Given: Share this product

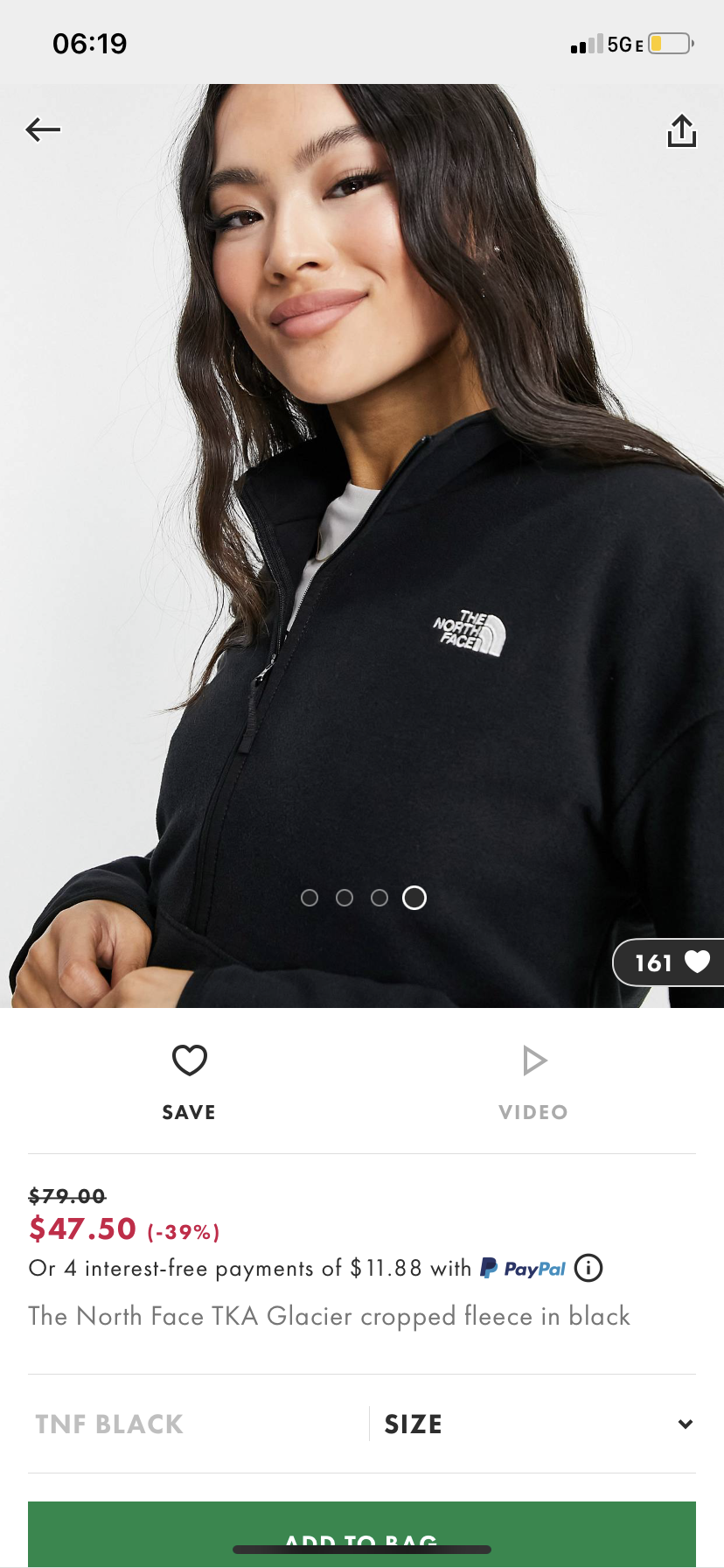Looking at the screenshot, I should tap(681, 131).
